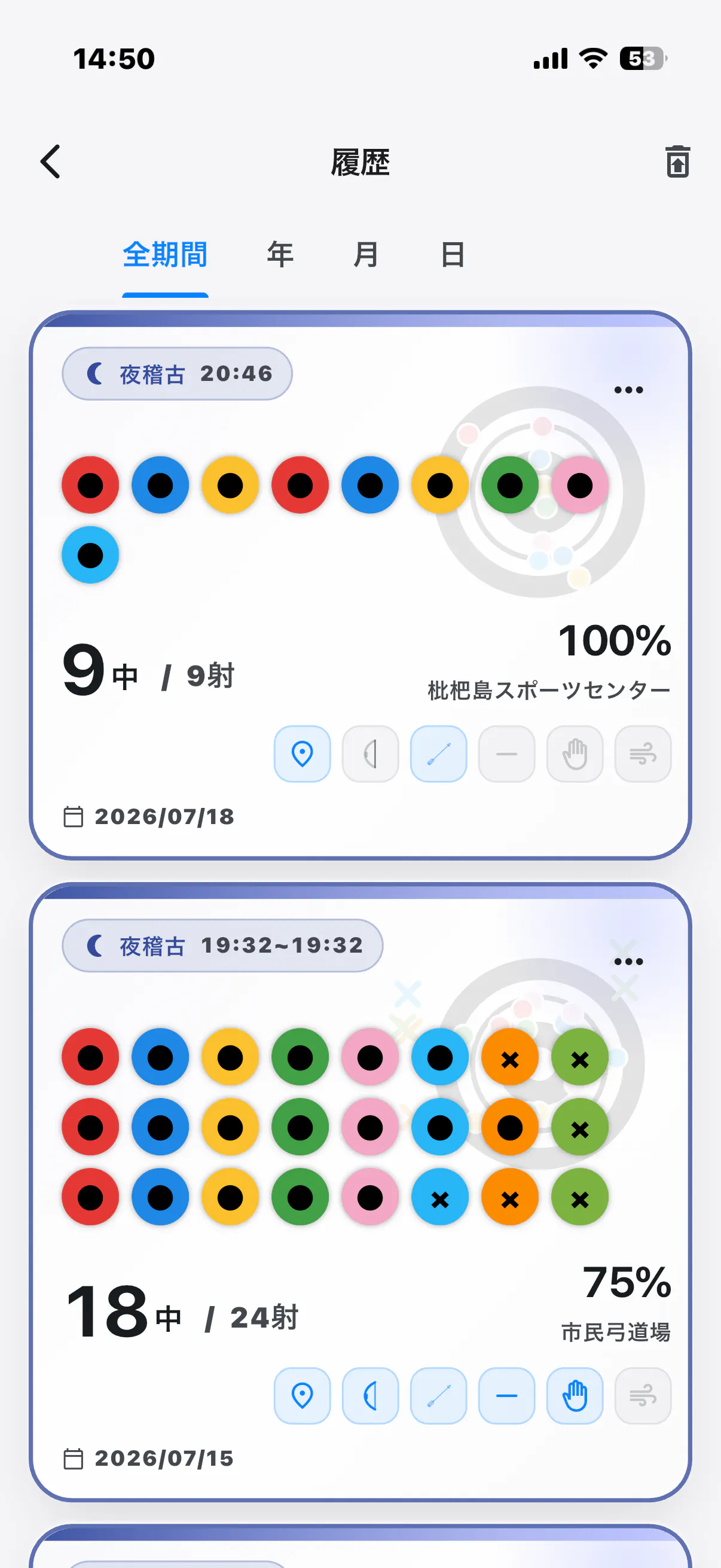
Task: Tap the hand icon on the 2026/07/15 card
Action: click(x=575, y=1396)
